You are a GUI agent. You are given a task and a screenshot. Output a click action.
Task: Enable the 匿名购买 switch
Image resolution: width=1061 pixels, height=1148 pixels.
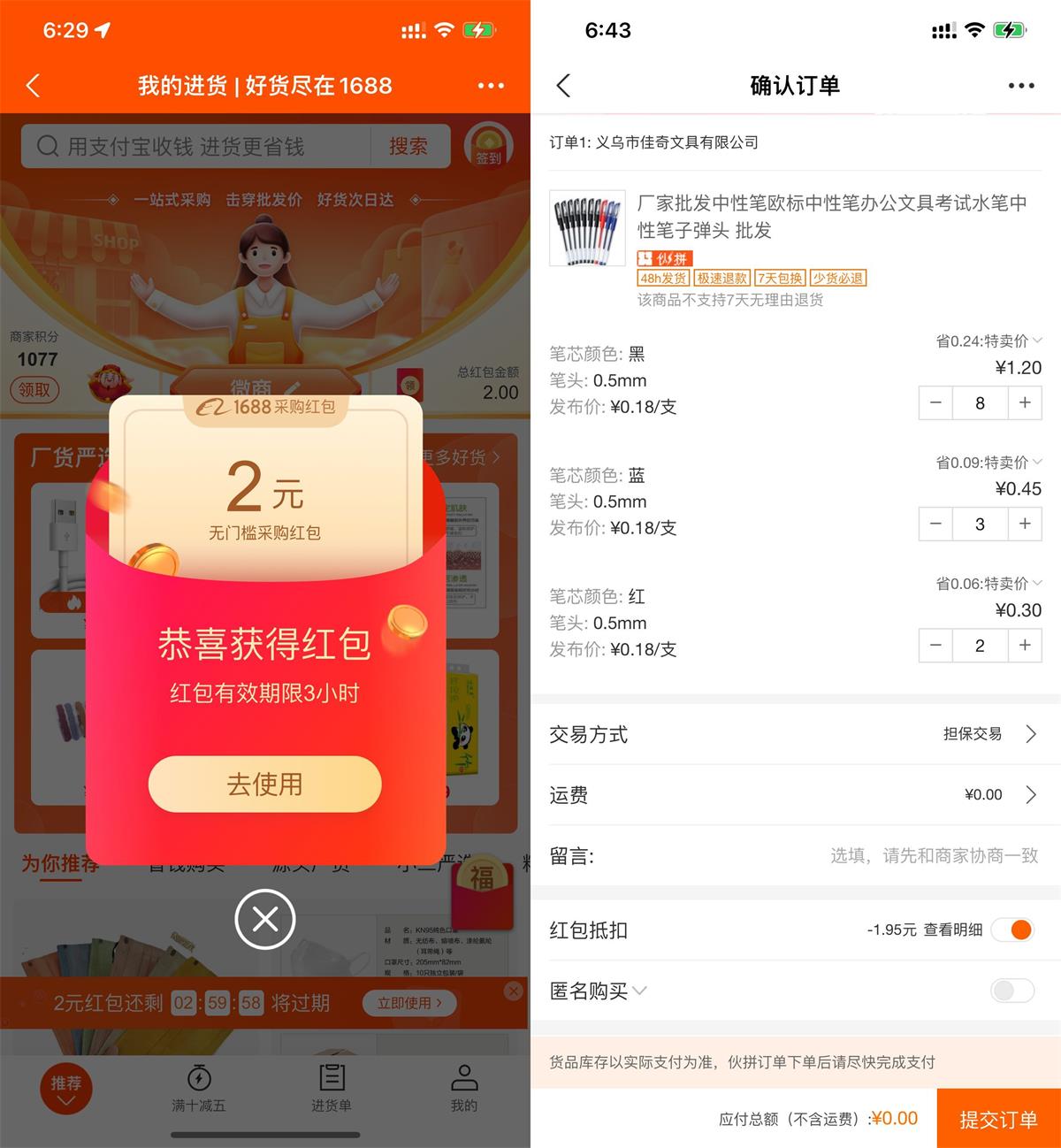coord(1012,991)
